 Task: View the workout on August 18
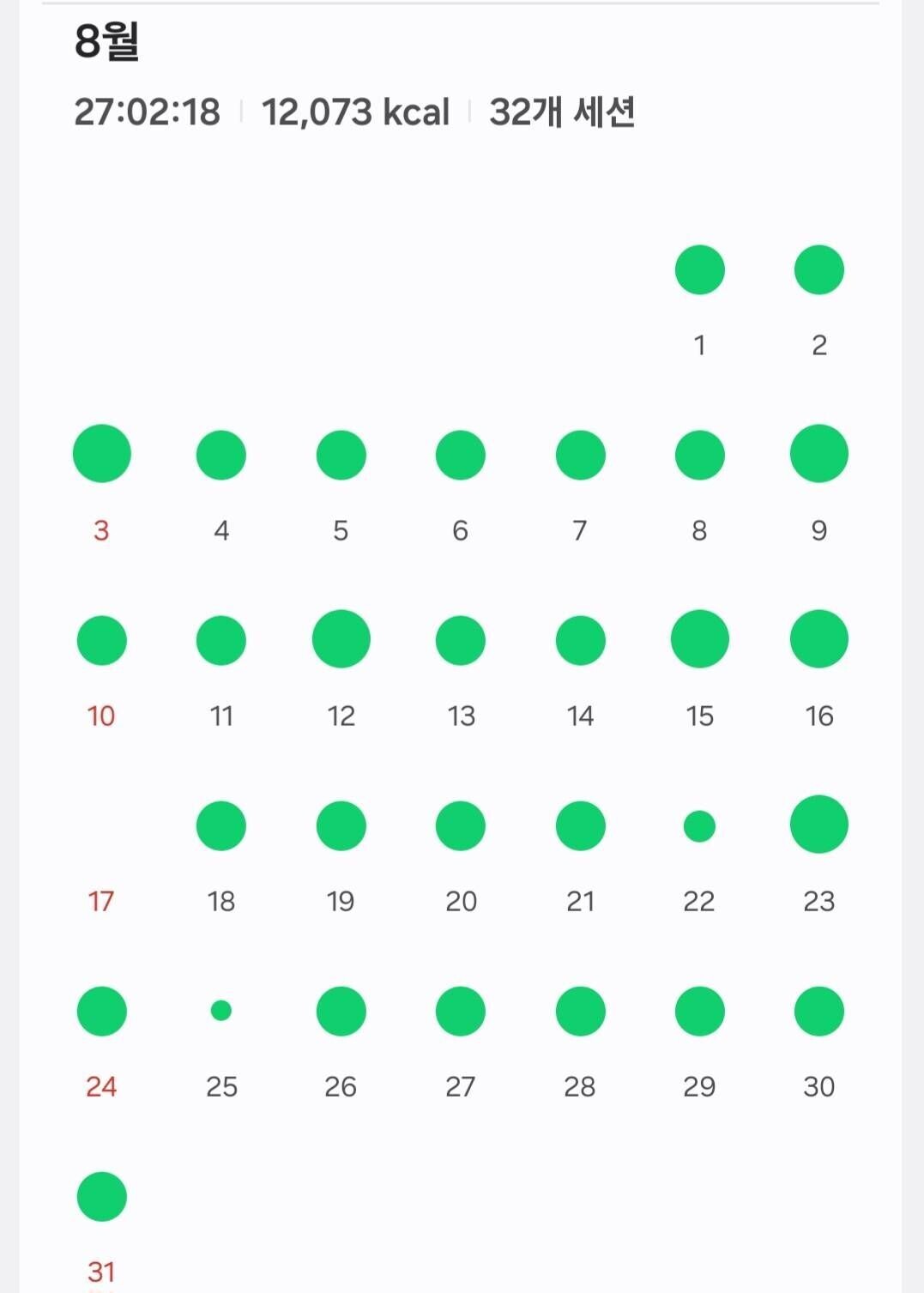(221, 826)
